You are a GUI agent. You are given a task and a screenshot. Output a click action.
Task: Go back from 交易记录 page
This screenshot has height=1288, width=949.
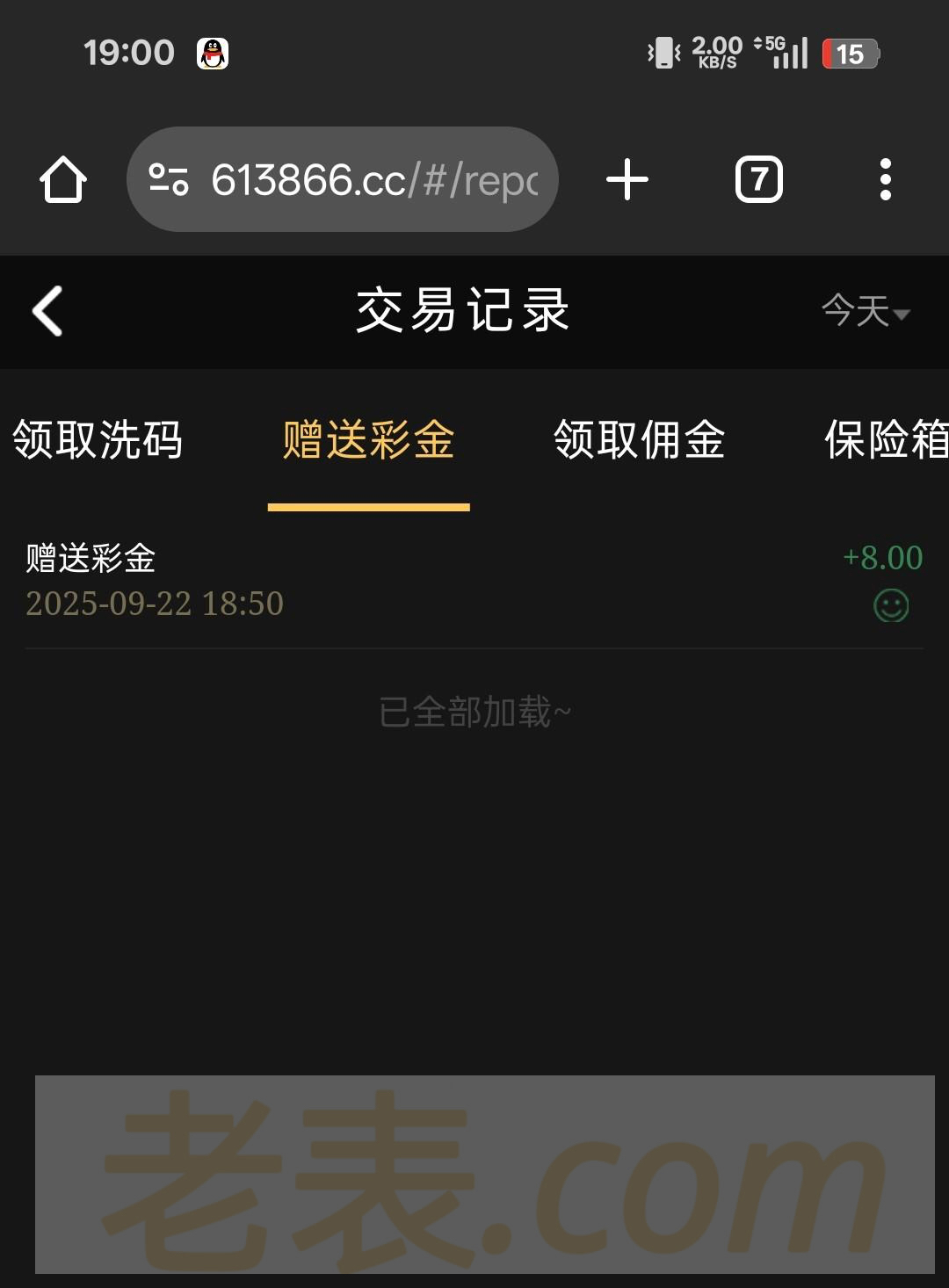pos(48,311)
